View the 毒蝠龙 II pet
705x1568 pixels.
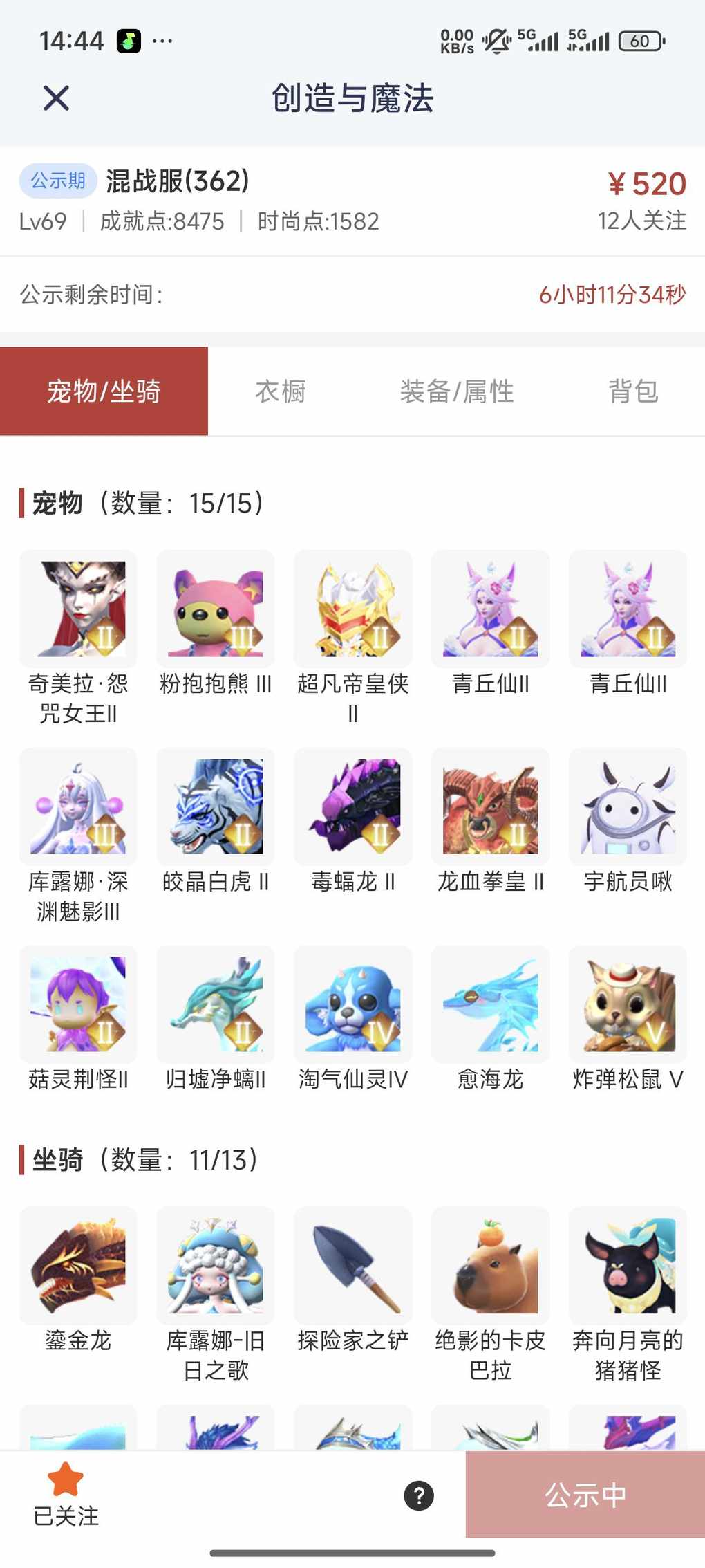pyautogui.click(x=353, y=807)
